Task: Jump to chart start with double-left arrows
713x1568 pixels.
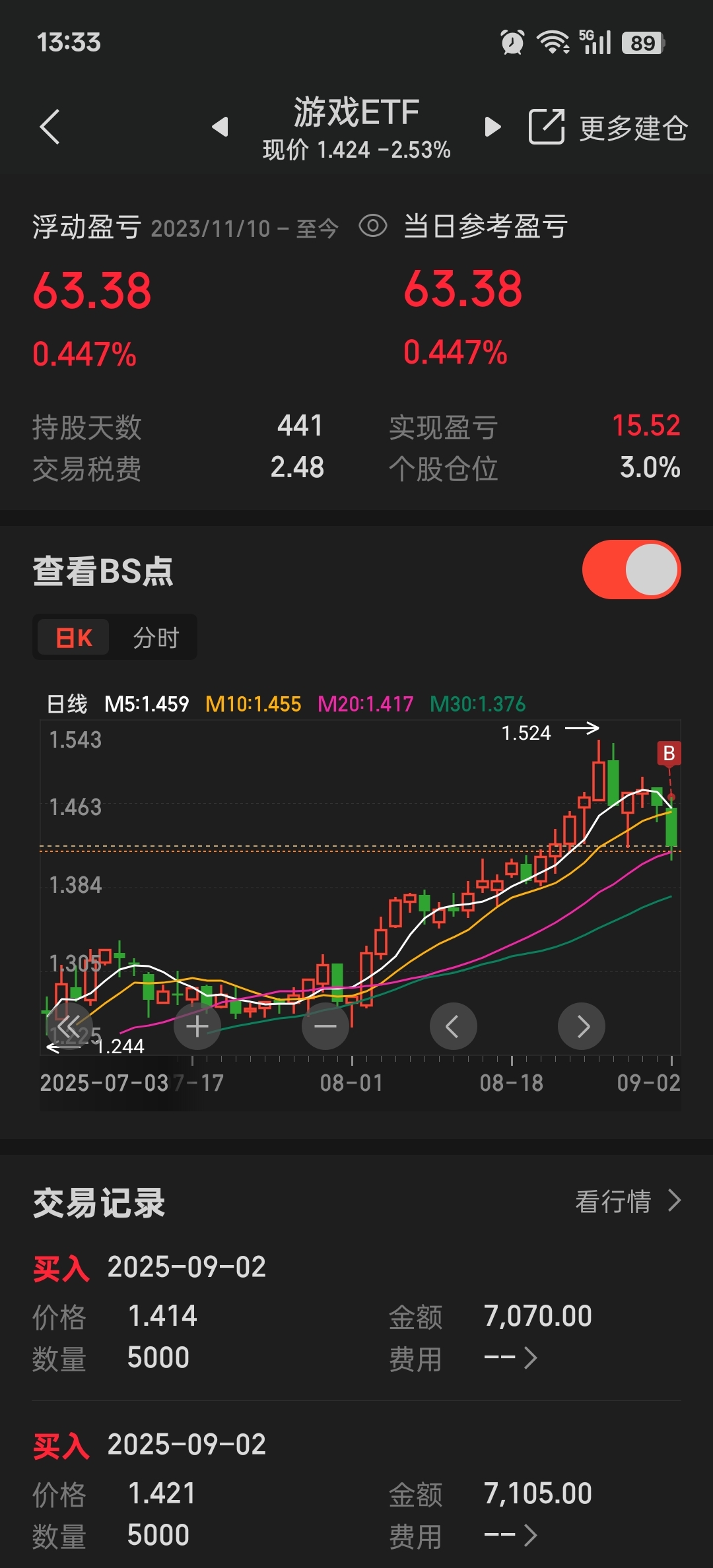Action: click(69, 1026)
